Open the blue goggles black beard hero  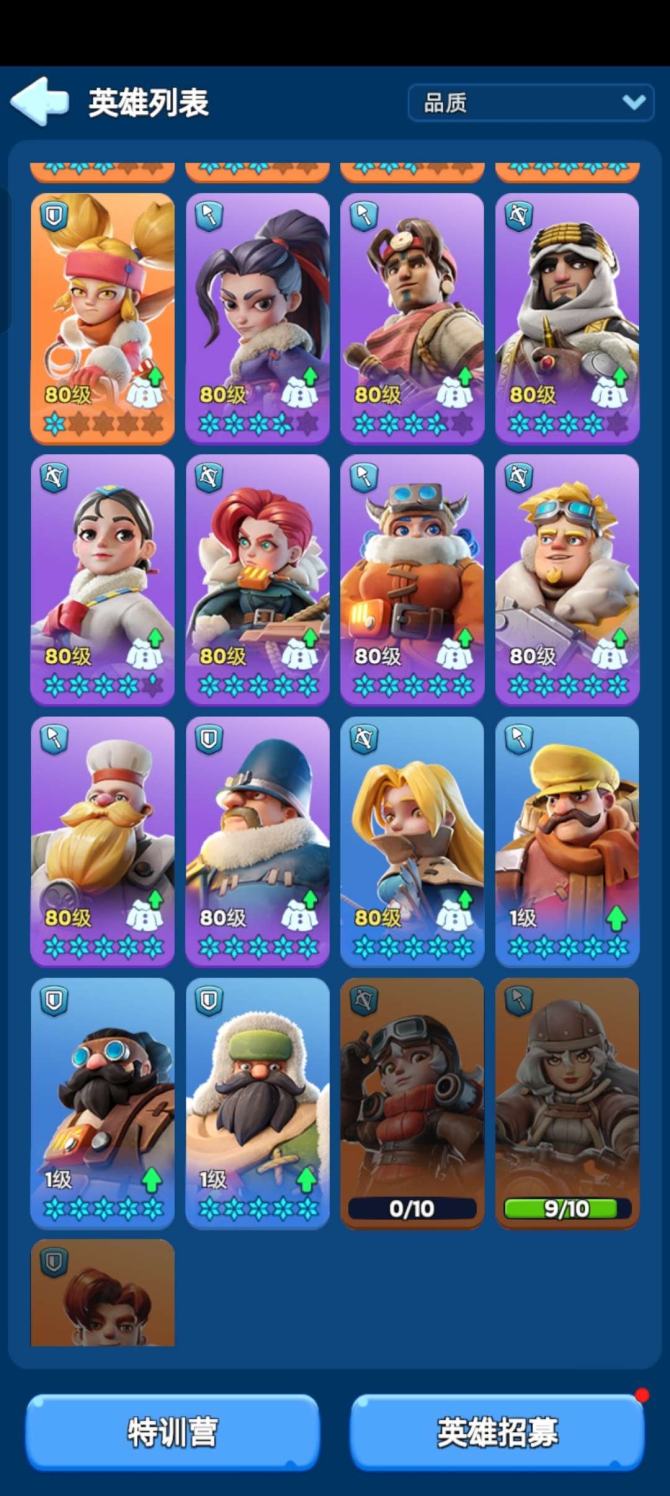(102, 1100)
